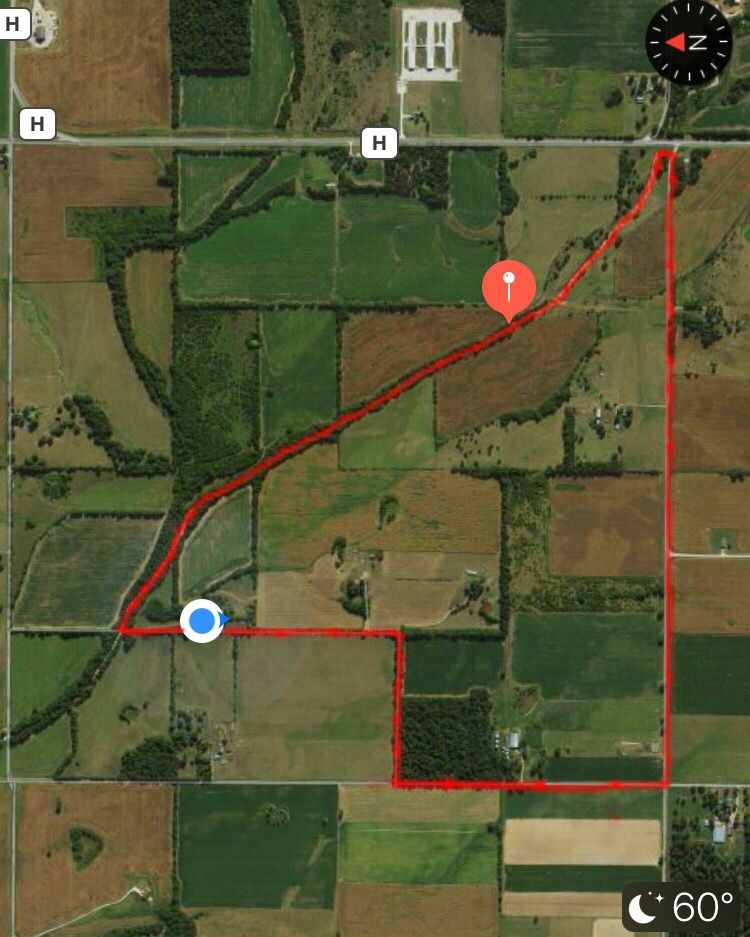This screenshot has width=750, height=937.
Task: Select the red dropped pin marker
Action: (509, 289)
